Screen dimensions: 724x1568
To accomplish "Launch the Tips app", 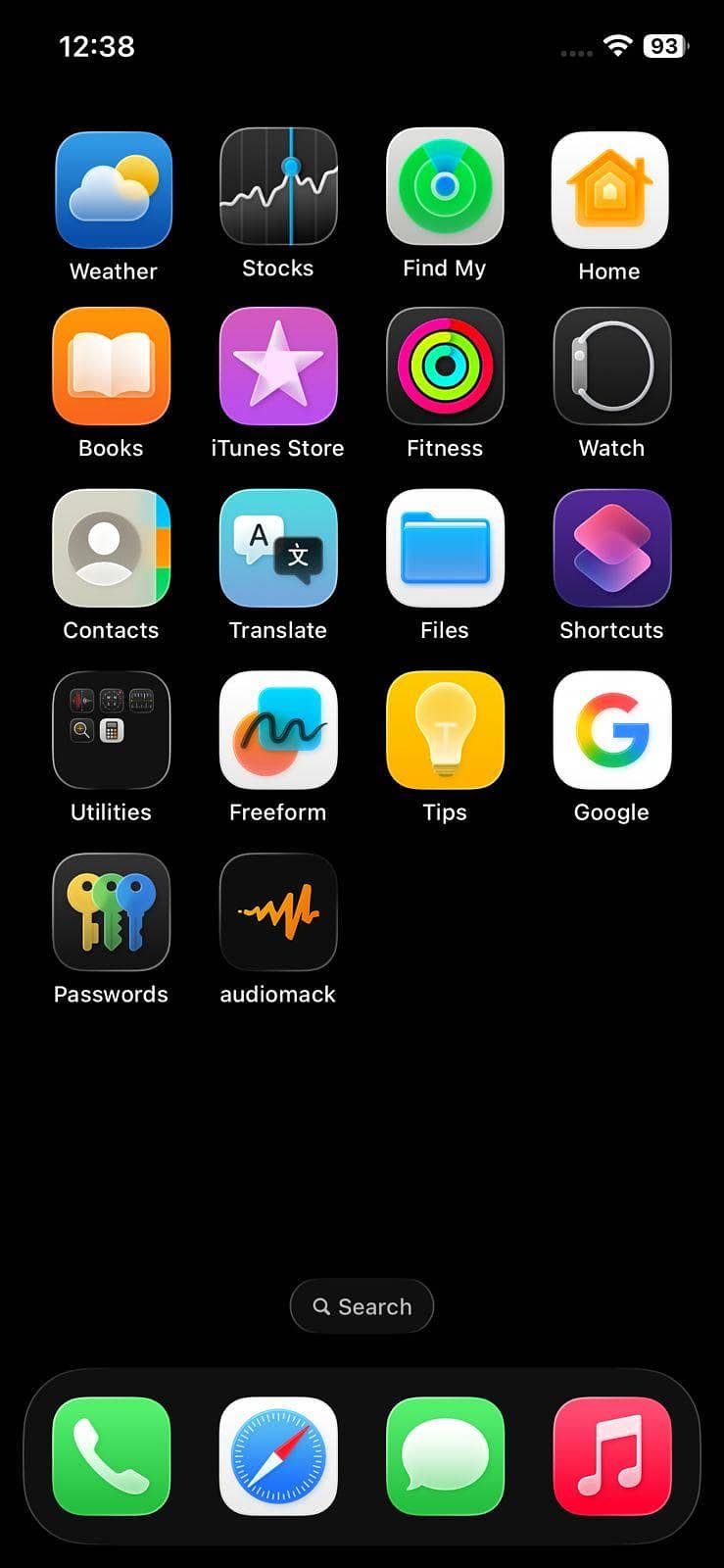I will tap(445, 730).
